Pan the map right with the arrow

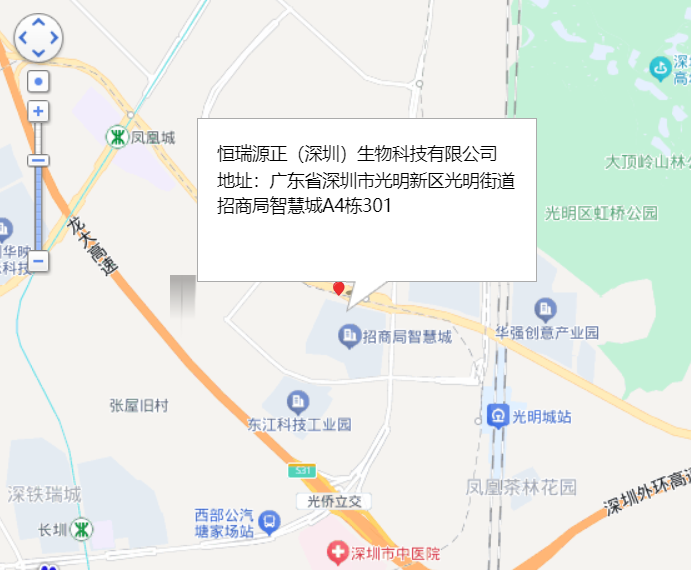[x=54, y=39]
